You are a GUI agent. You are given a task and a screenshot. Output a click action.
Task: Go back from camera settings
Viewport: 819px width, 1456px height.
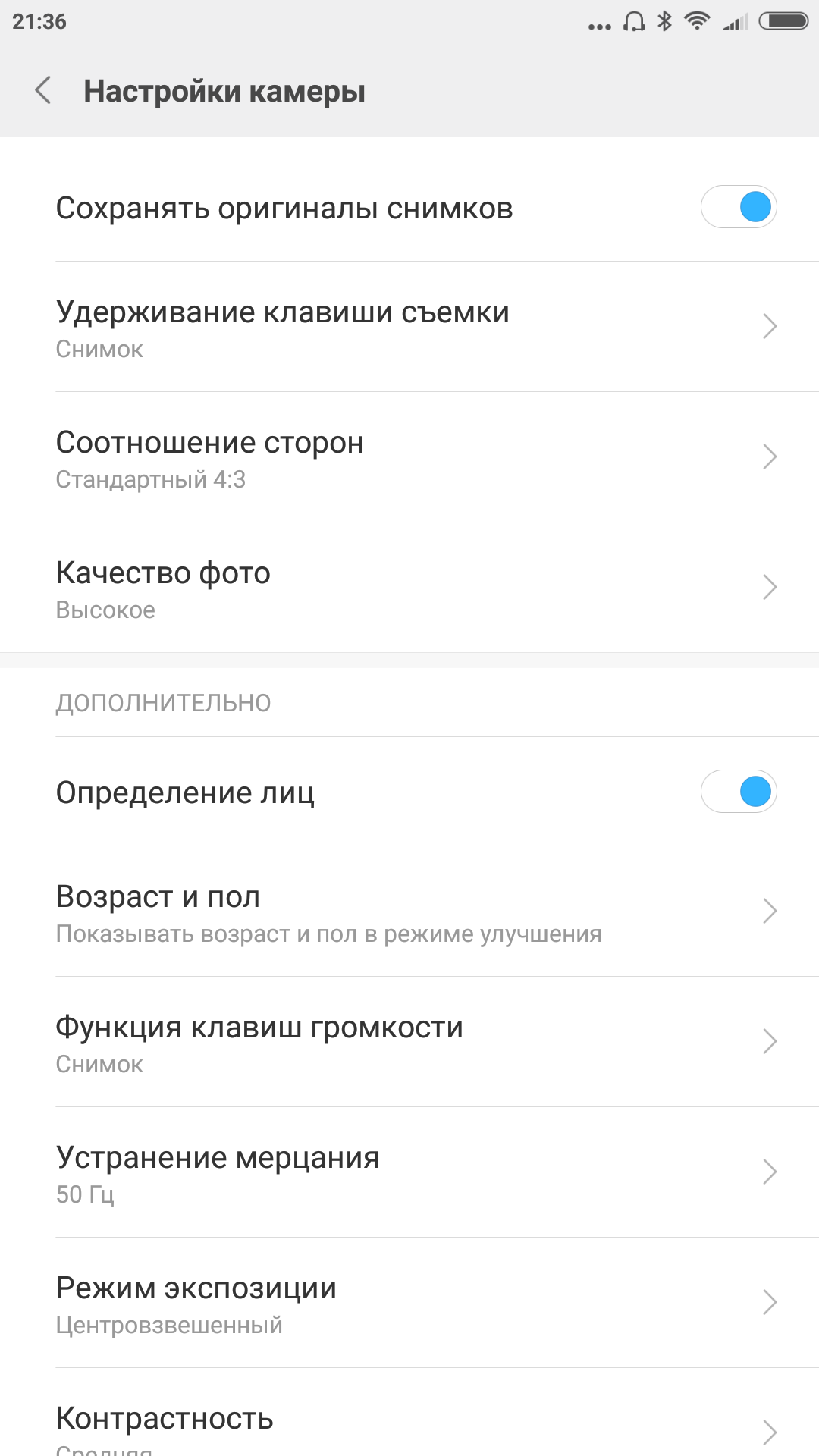(x=43, y=91)
